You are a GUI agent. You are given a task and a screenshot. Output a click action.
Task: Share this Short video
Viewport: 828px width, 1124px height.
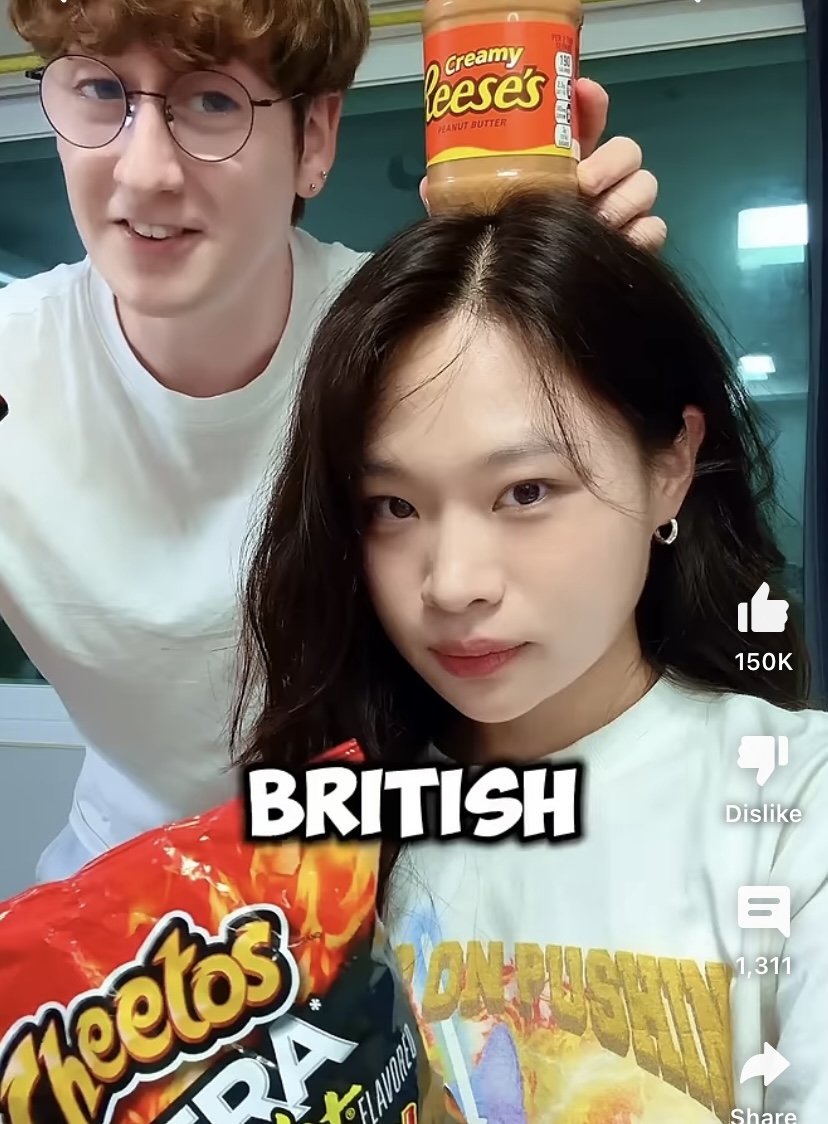(763, 1067)
